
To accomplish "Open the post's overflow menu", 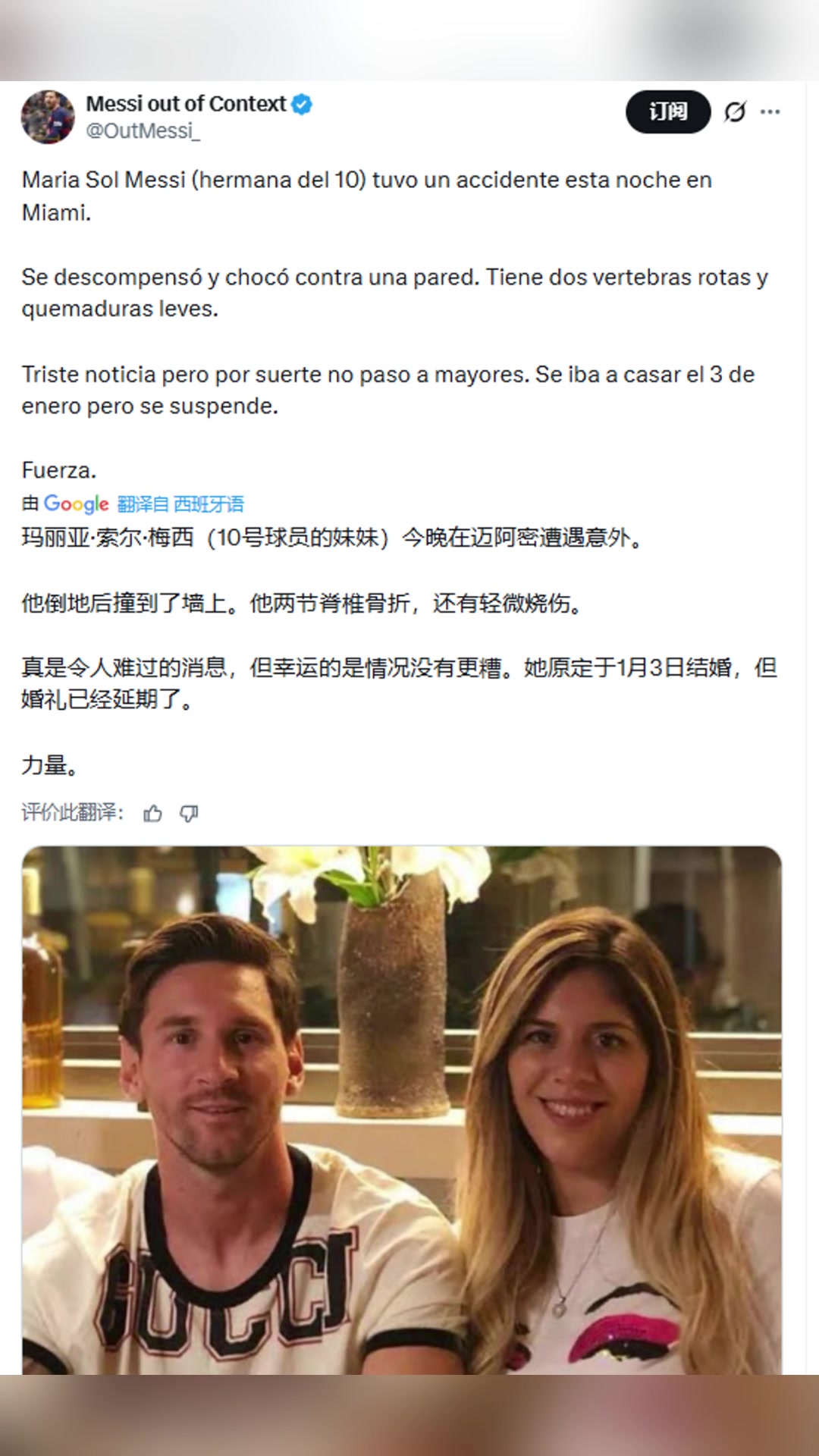I will pos(770,112).
